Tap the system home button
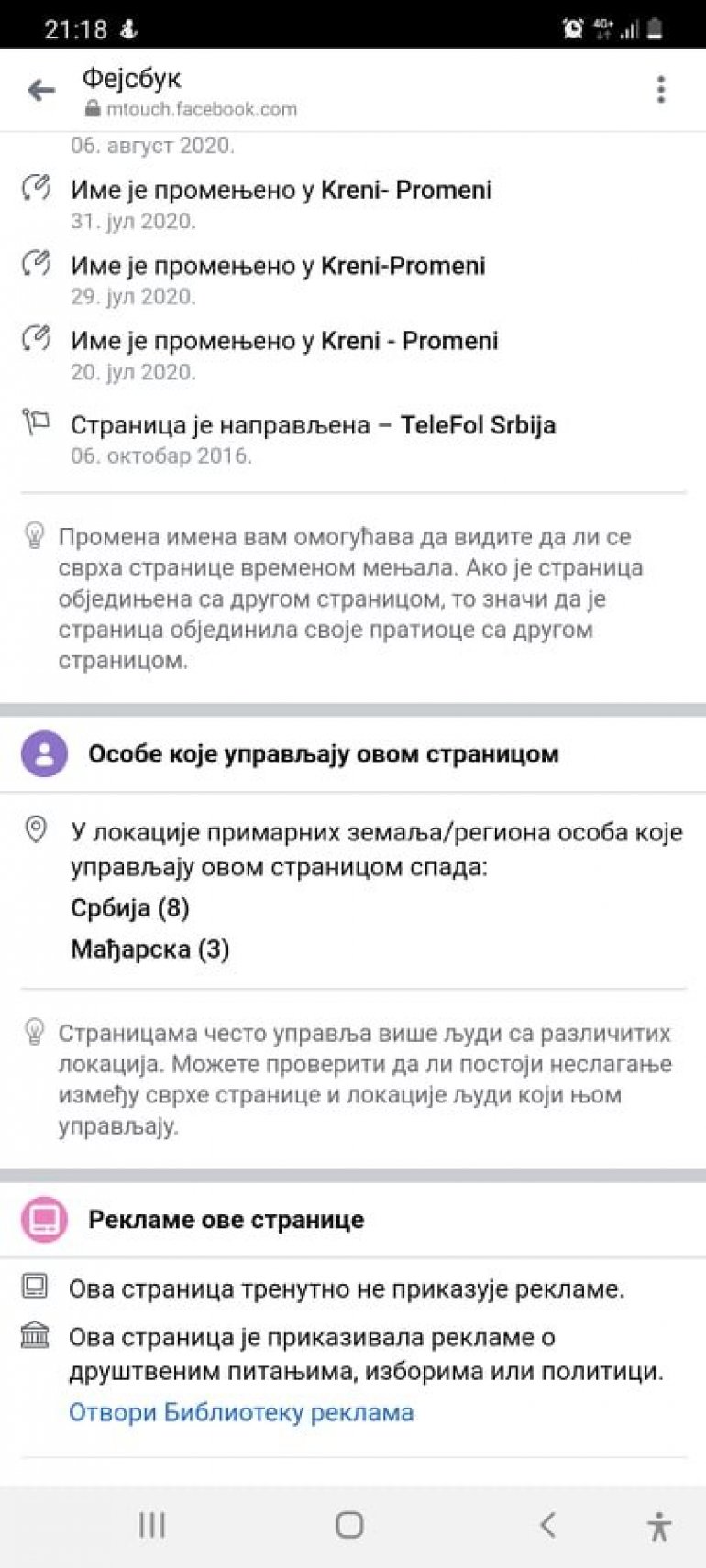 (349, 1525)
